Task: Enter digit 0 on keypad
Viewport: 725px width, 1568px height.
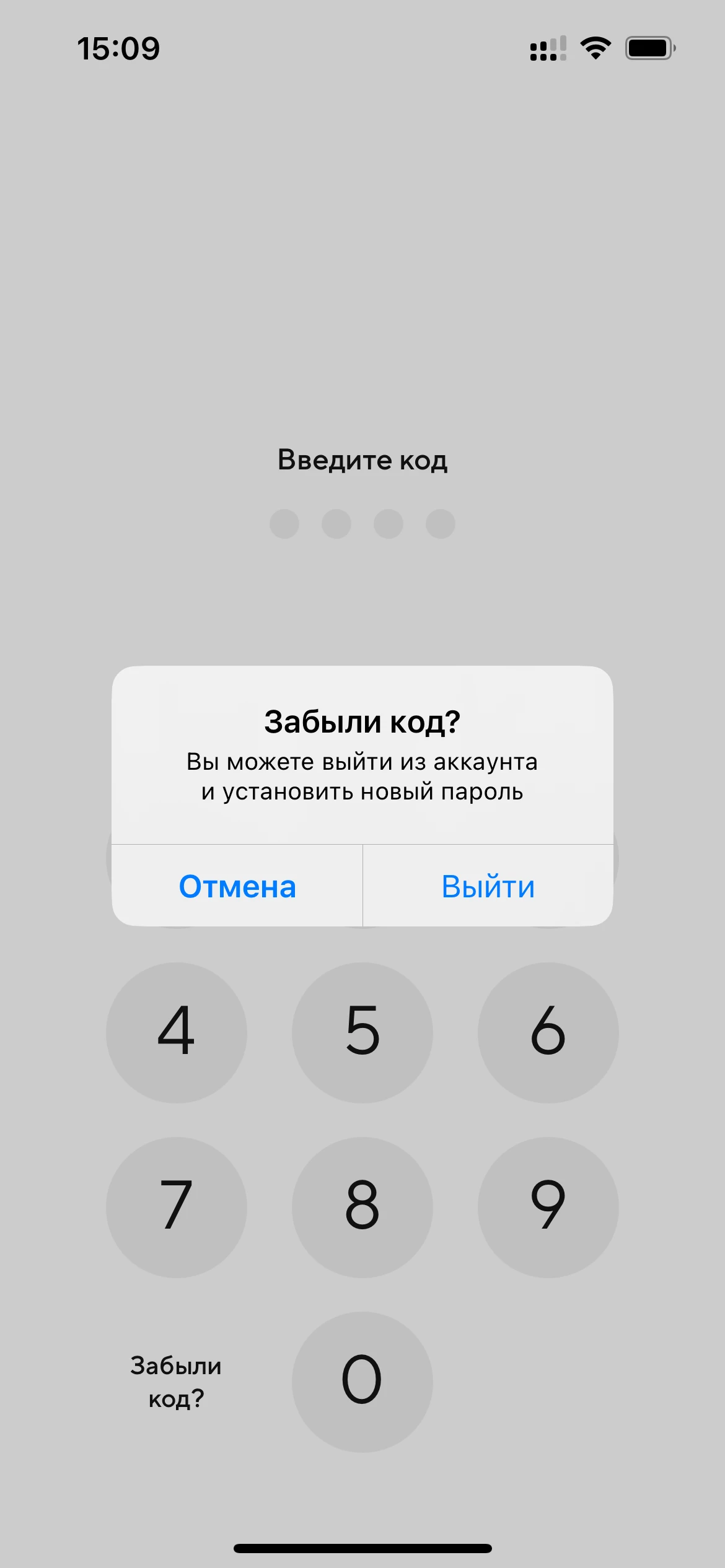Action: point(362,1382)
